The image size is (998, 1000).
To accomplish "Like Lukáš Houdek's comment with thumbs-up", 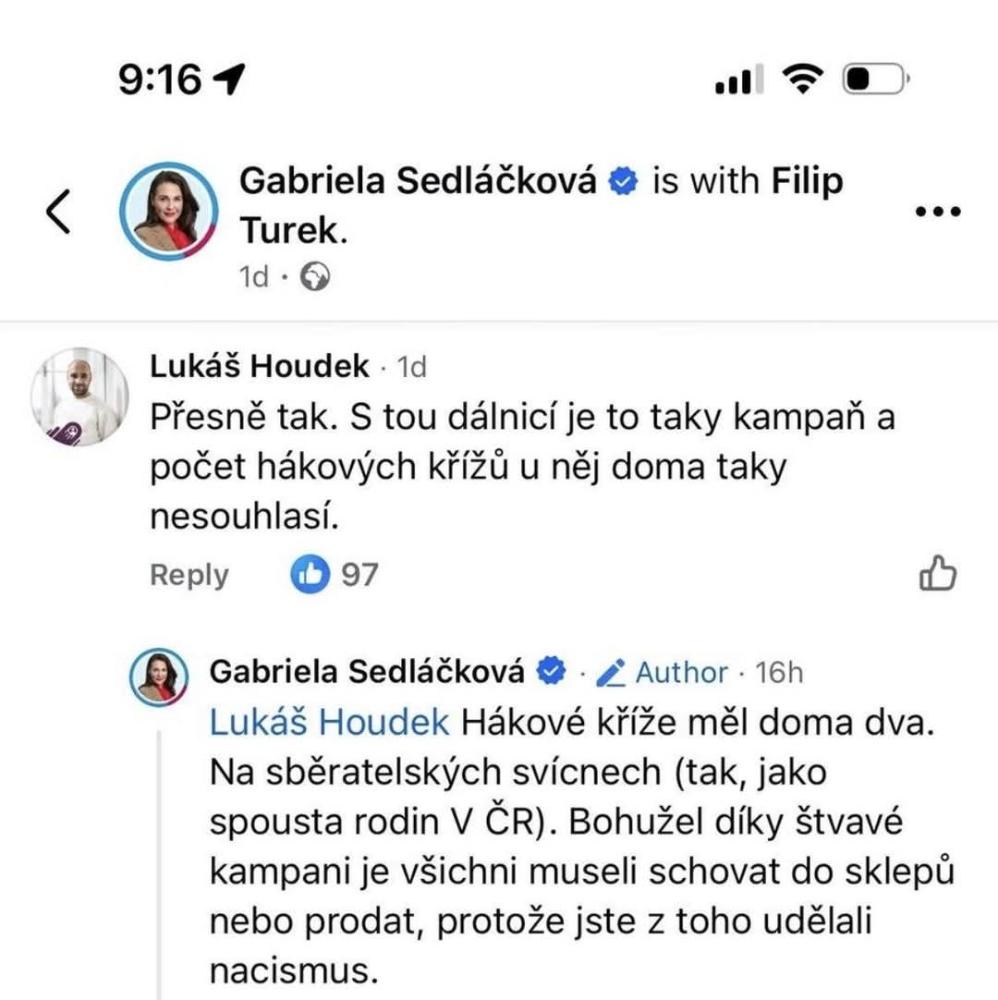I will (937, 575).
